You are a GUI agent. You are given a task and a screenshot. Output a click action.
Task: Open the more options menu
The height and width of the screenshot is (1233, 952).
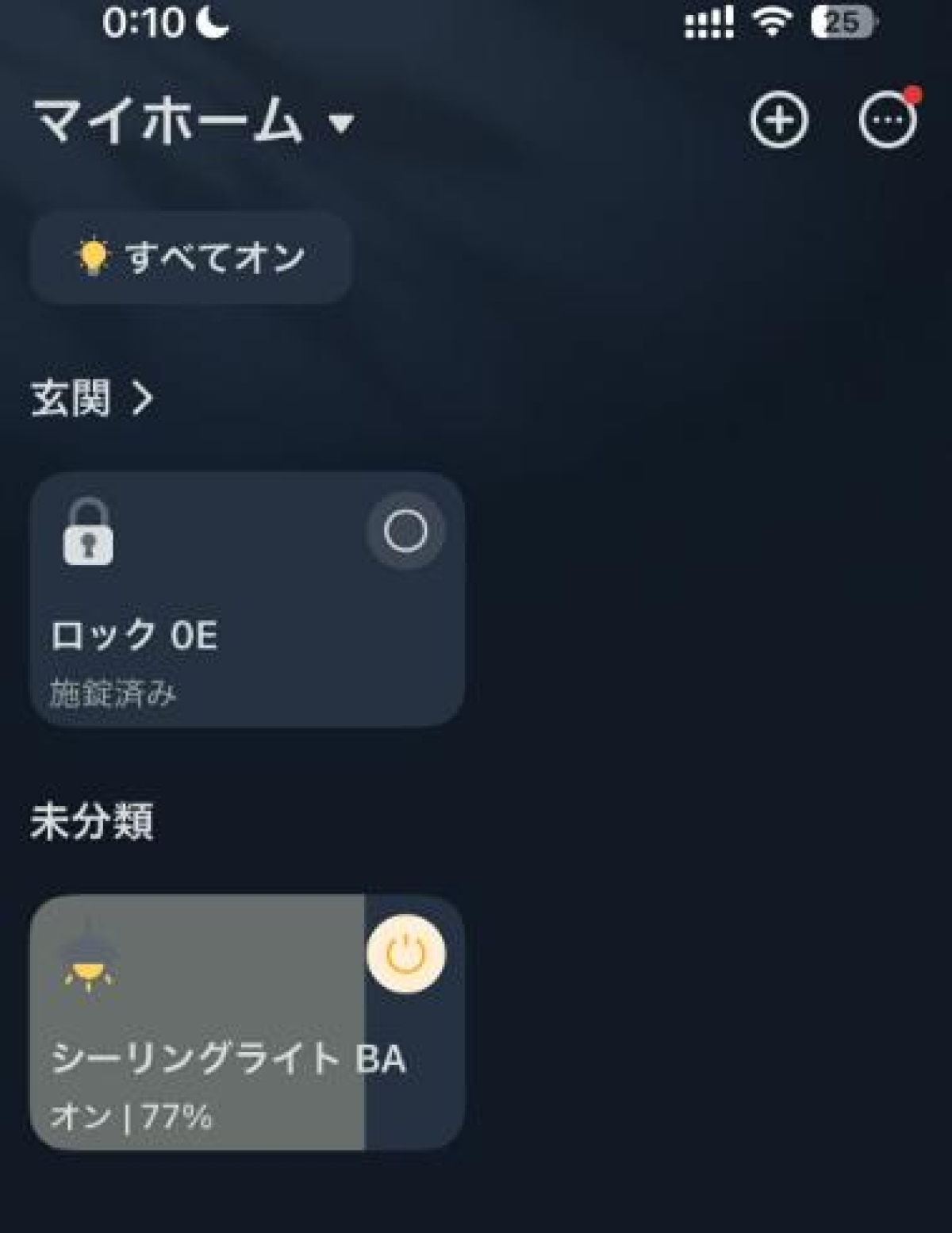point(888,121)
